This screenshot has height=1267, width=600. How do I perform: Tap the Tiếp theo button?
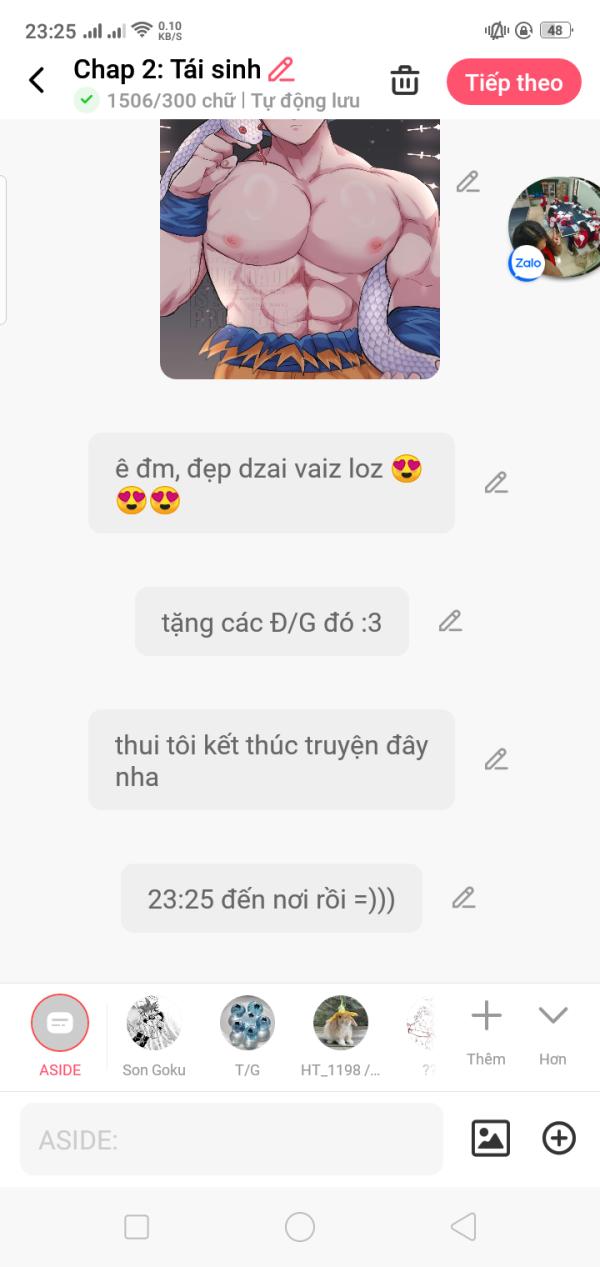(514, 82)
